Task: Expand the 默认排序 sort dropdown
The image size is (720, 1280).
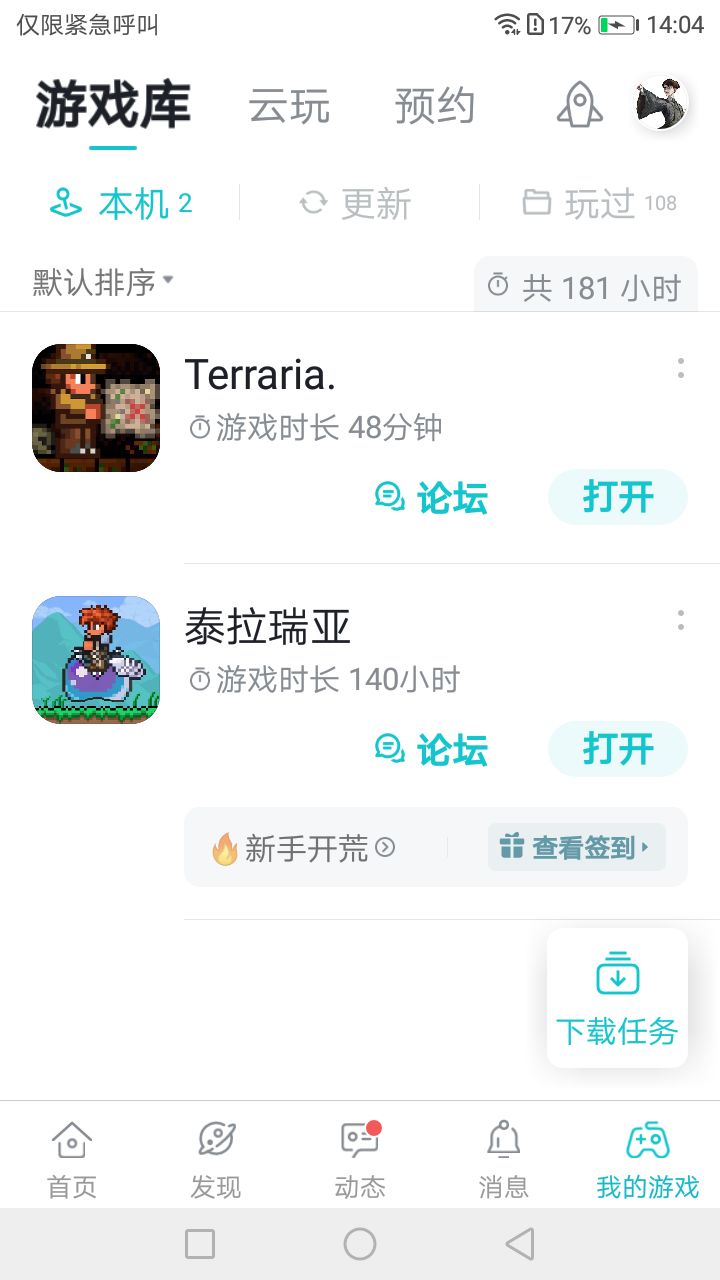Action: pyautogui.click(x=103, y=282)
